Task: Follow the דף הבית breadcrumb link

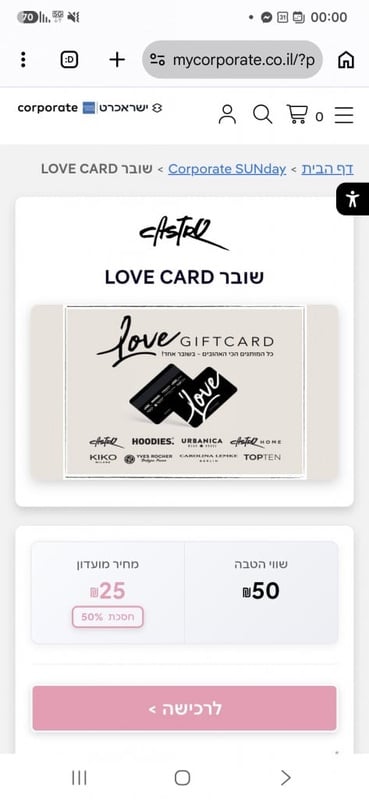Action: point(327,169)
